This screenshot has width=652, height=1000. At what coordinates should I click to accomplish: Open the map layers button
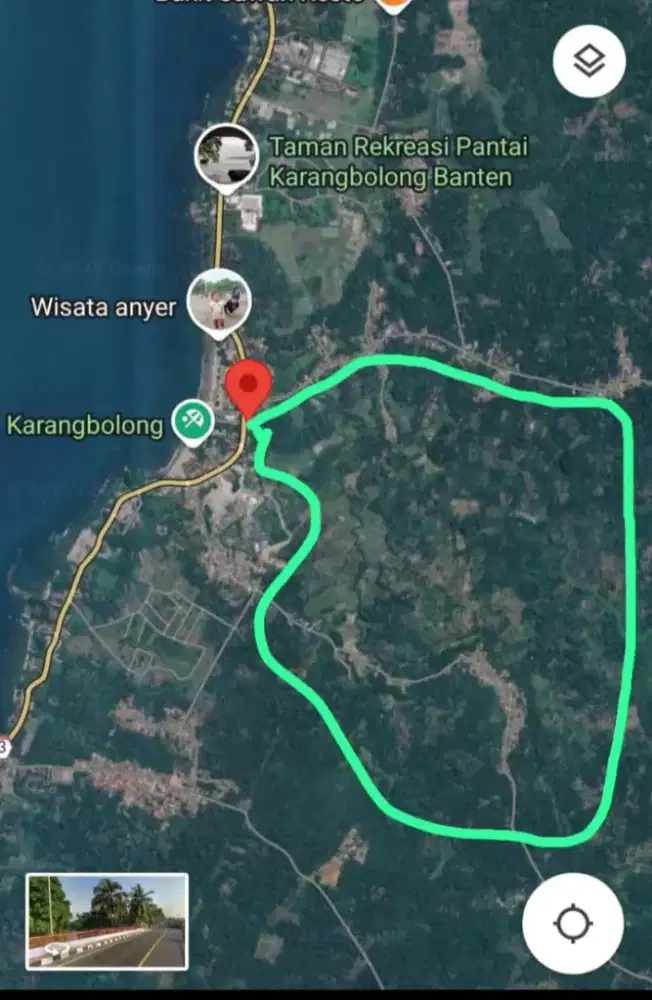[x=589, y=62]
